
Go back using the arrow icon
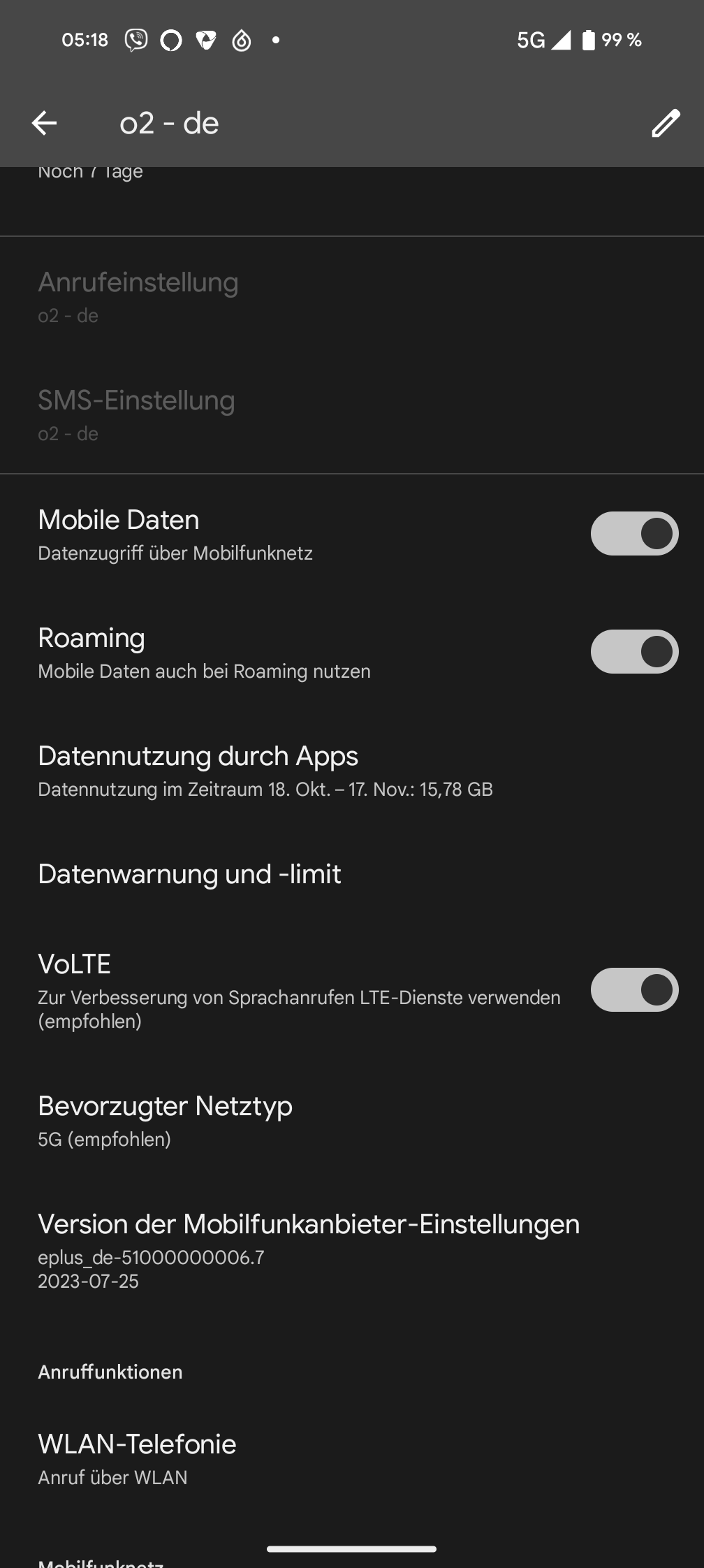(x=44, y=123)
